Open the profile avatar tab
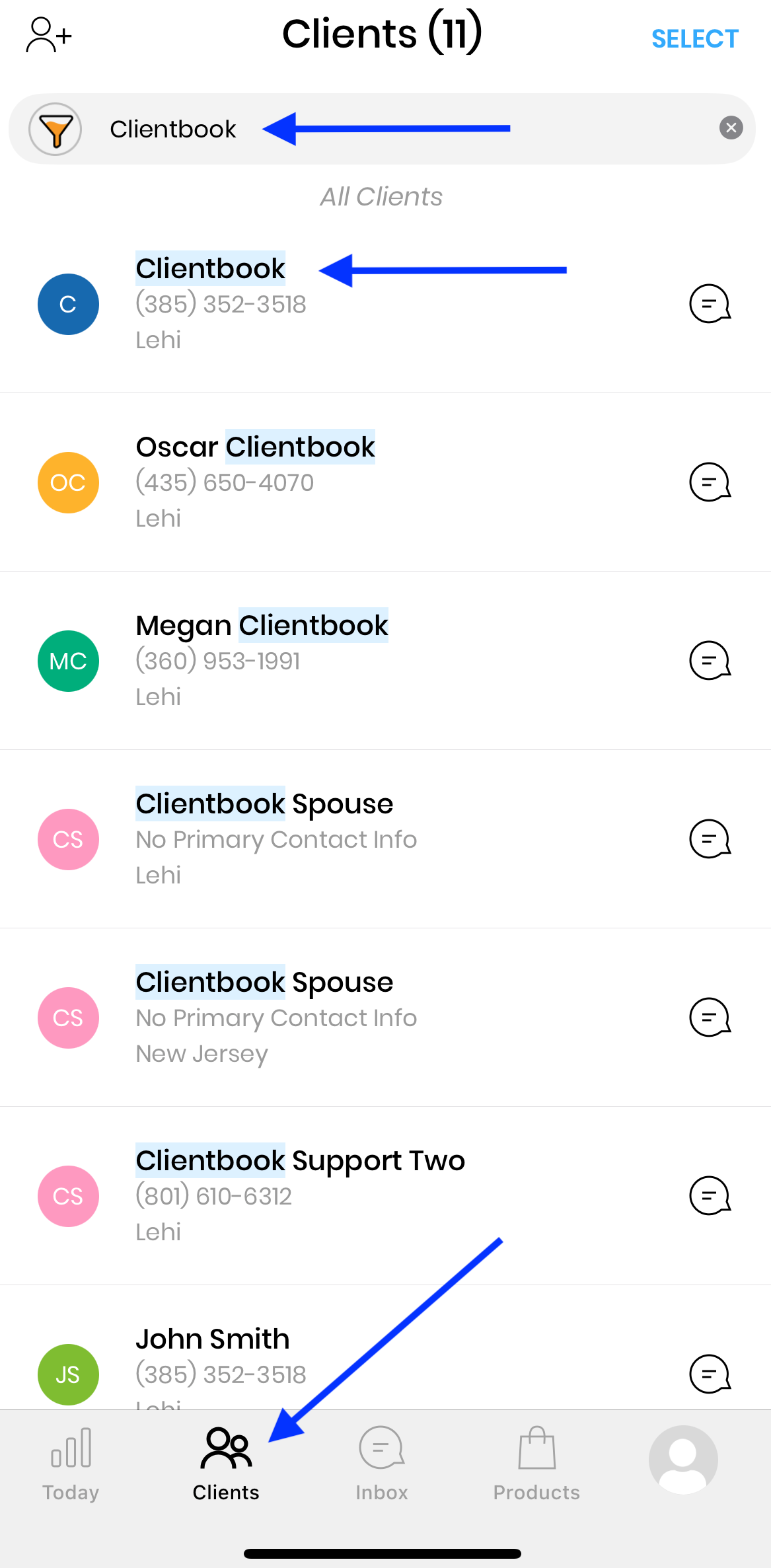This screenshot has height=1568, width=771. (x=683, y=1460)
